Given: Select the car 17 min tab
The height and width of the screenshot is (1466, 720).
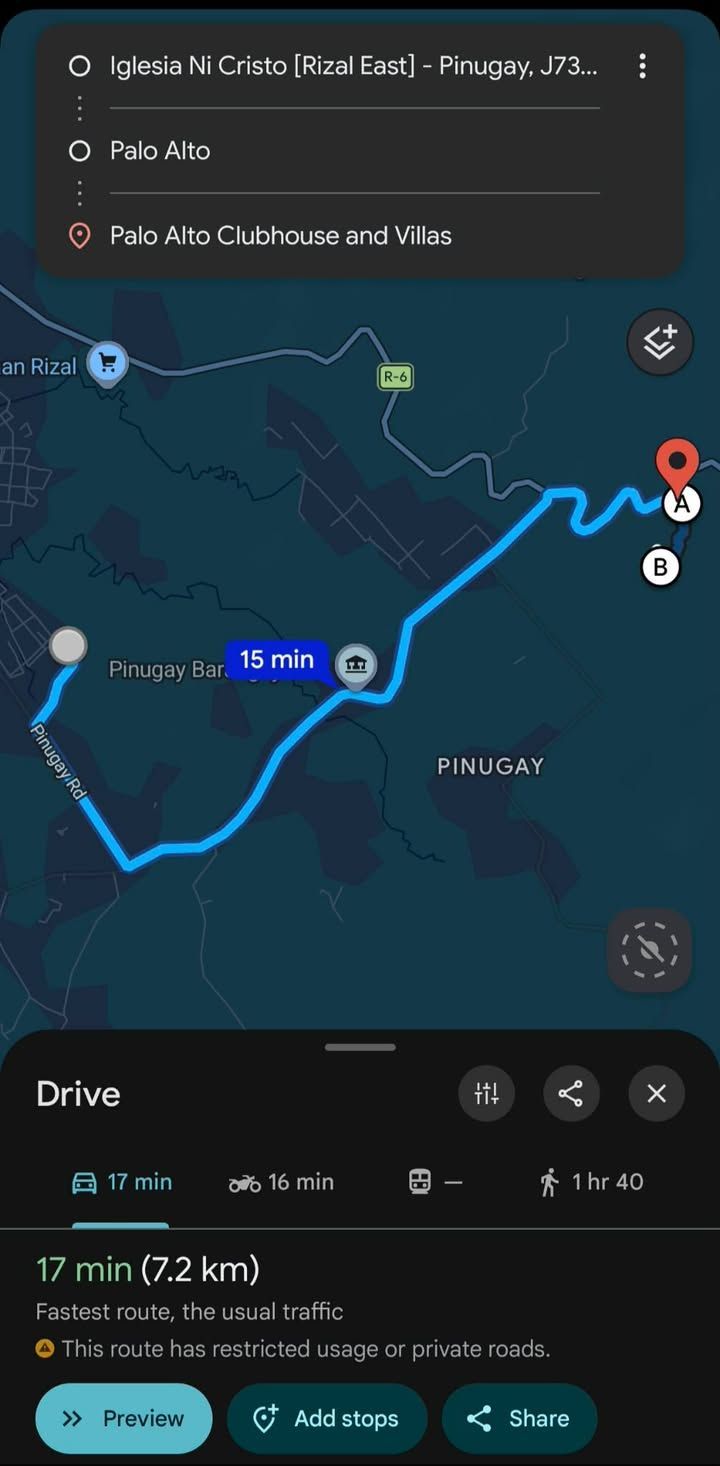Looking at the screenshot, I should click(x=121, y=1182).
